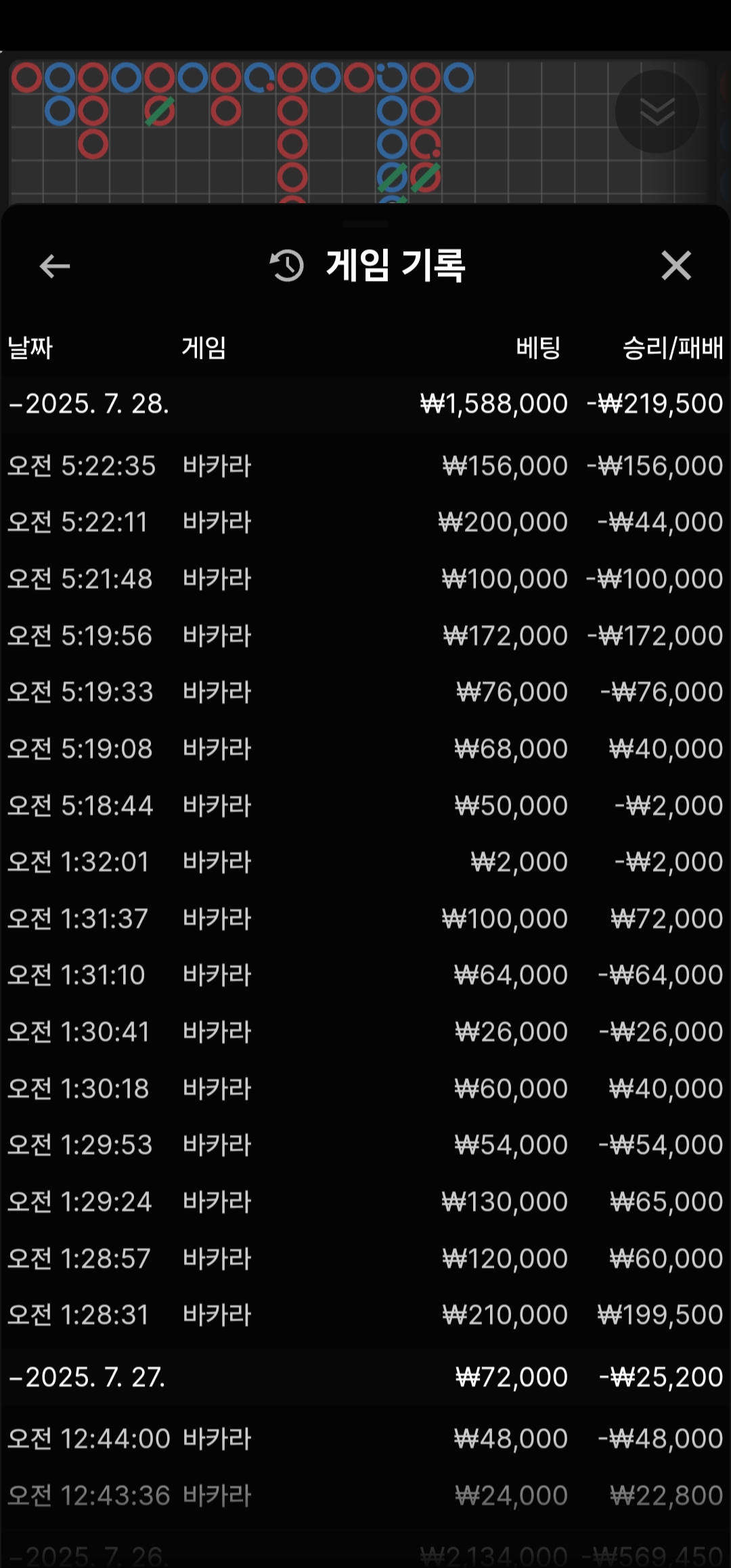
Task: Open the 오전 5:22:11 baccarat record
Action: pyautogui.click(x=365, y=522)
